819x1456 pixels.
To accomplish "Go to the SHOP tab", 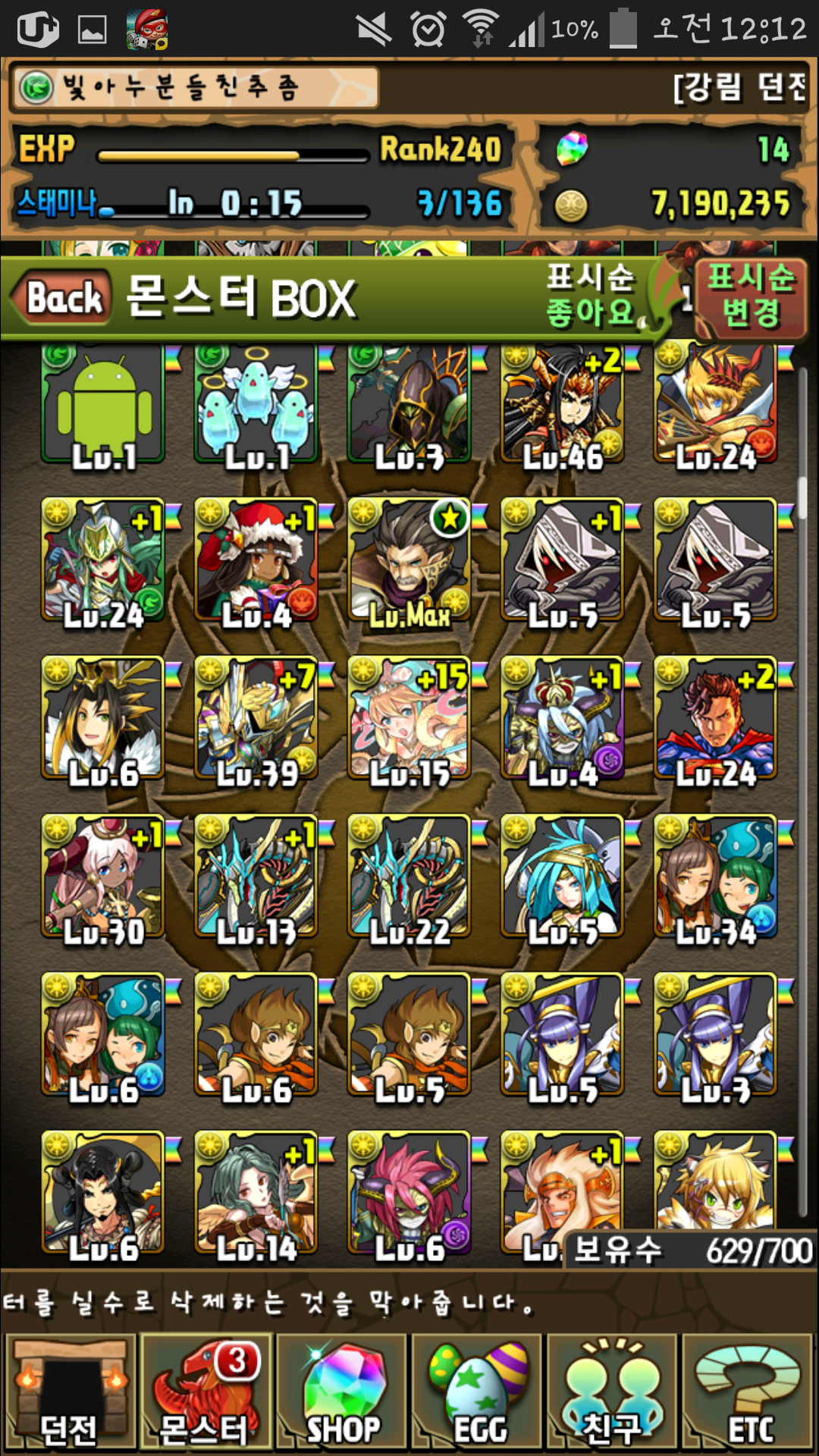I will click(342, 1392).
